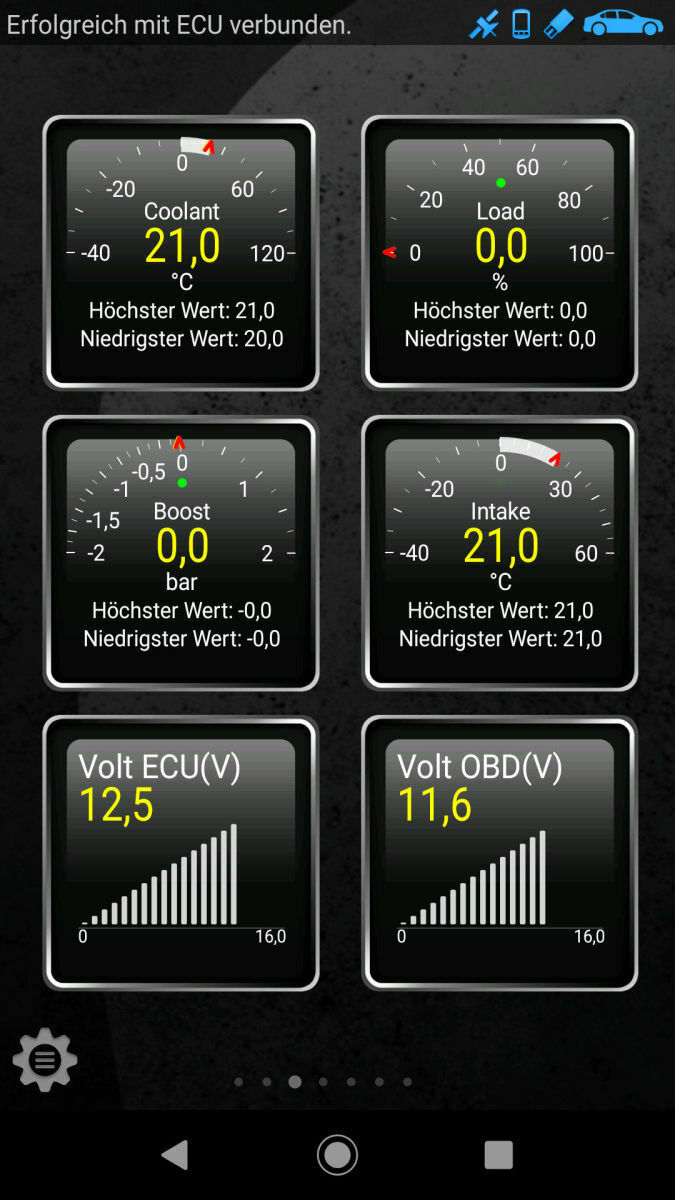Tap the Boost pressure gauge

(x=181, y=553)
